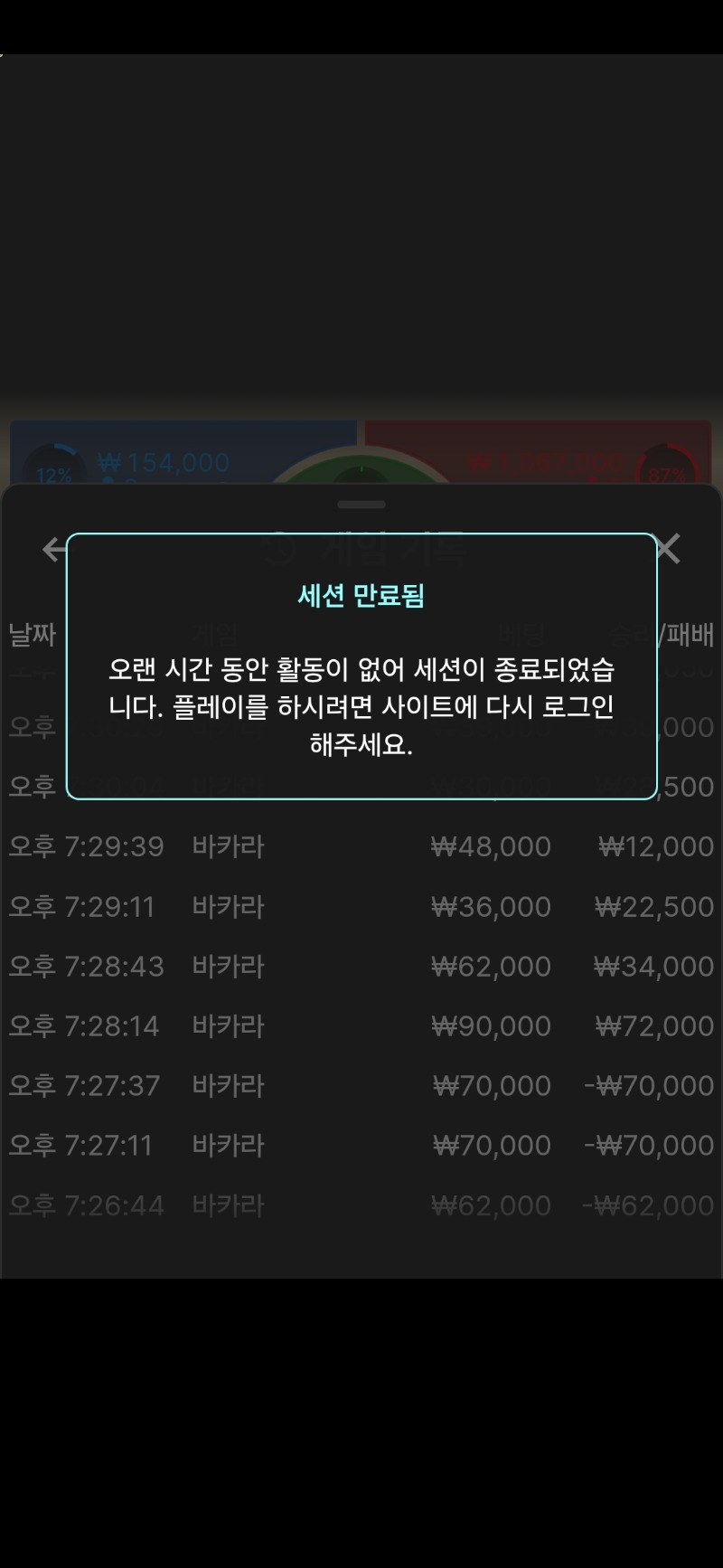Tap the sheet drag handle
723x1568 pixels.
coord(361,505)
